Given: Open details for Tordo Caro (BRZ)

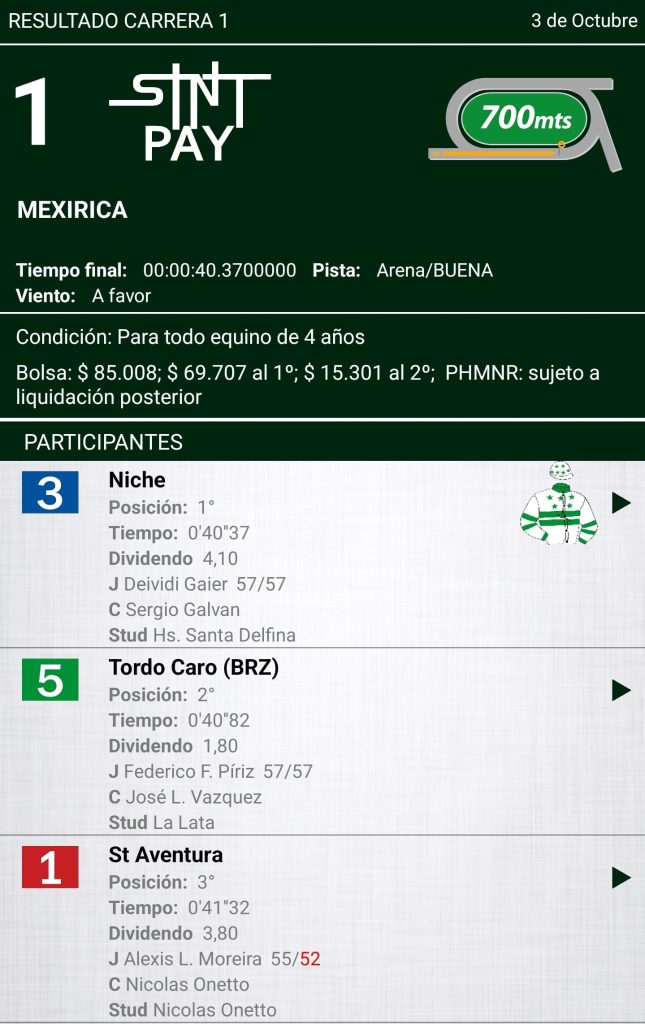Looking at the screenshot, I should click(621, 690).
